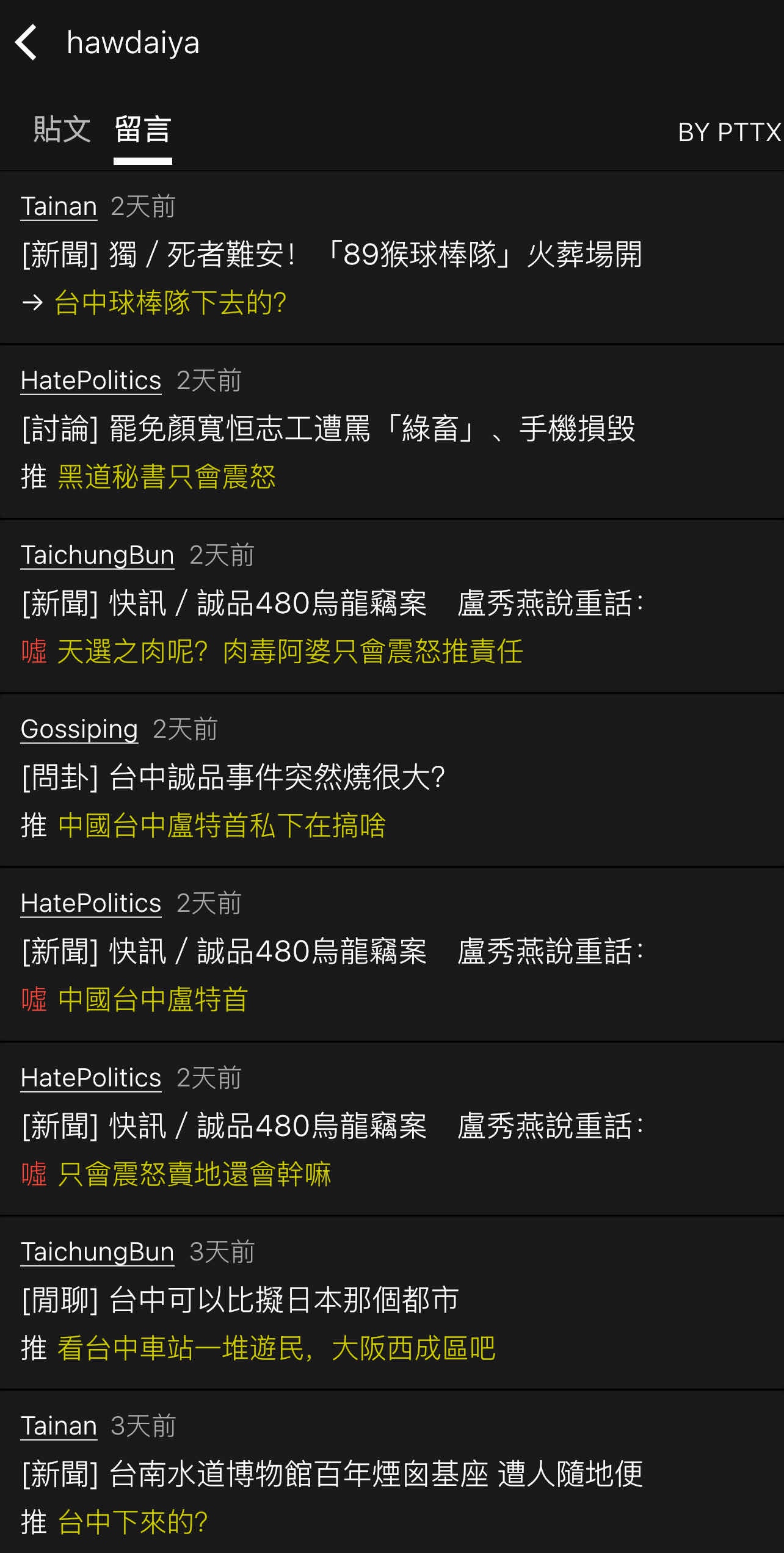Open the HatePolitics link above 罷免顏寬恒 post
784x1553 pixels.
(91, 380)
